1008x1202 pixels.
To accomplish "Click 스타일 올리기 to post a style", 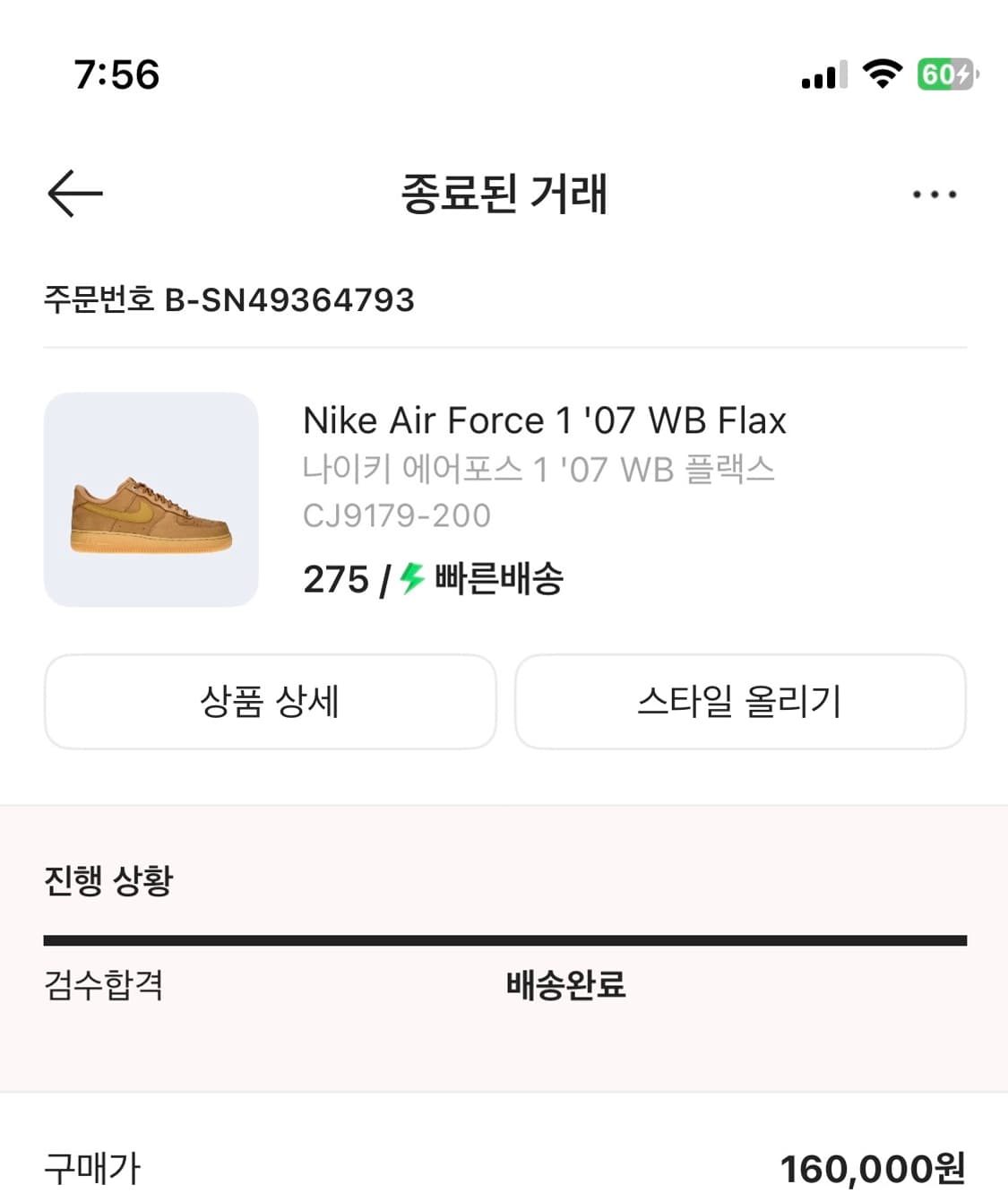I will coord(740,703).
